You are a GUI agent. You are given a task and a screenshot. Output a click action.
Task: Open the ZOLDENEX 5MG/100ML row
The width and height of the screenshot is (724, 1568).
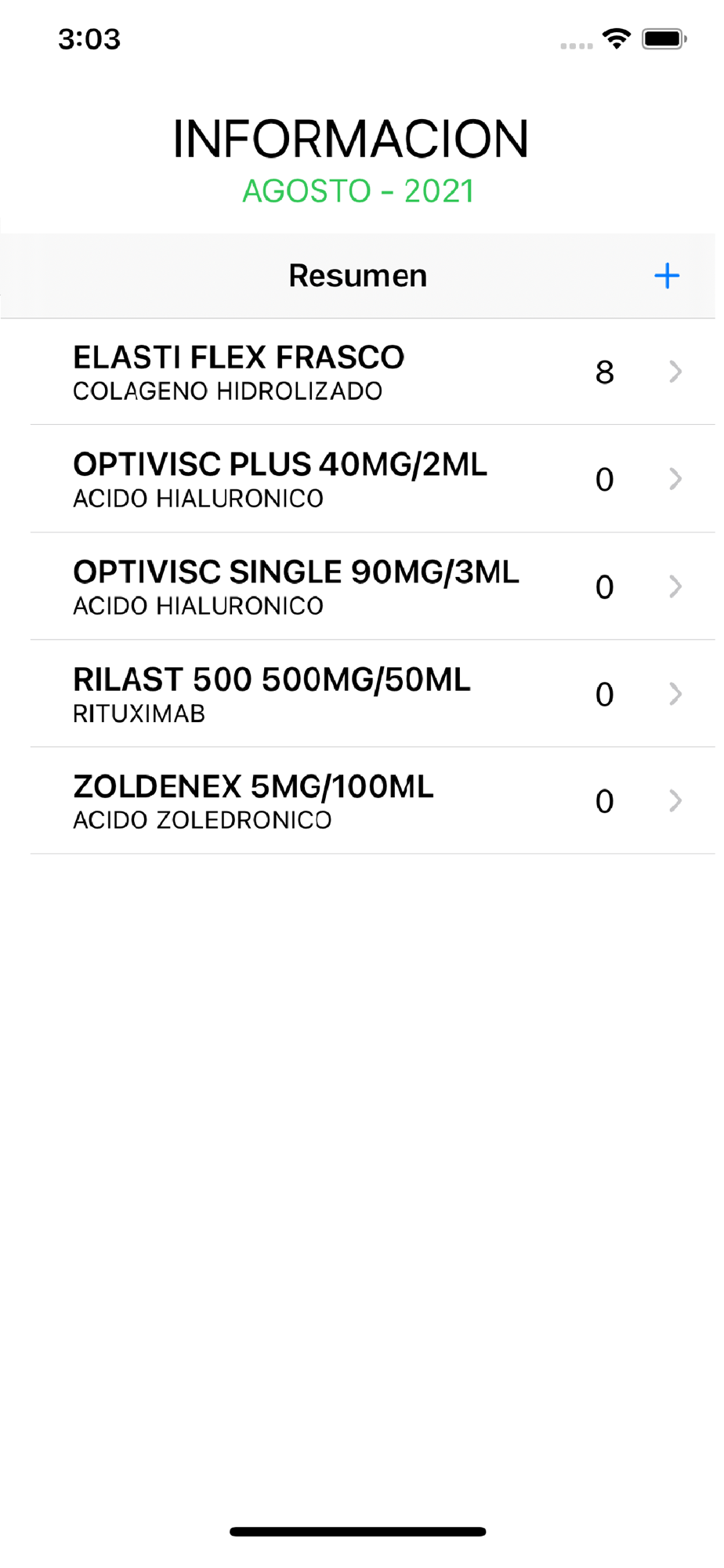pos(362,800)
